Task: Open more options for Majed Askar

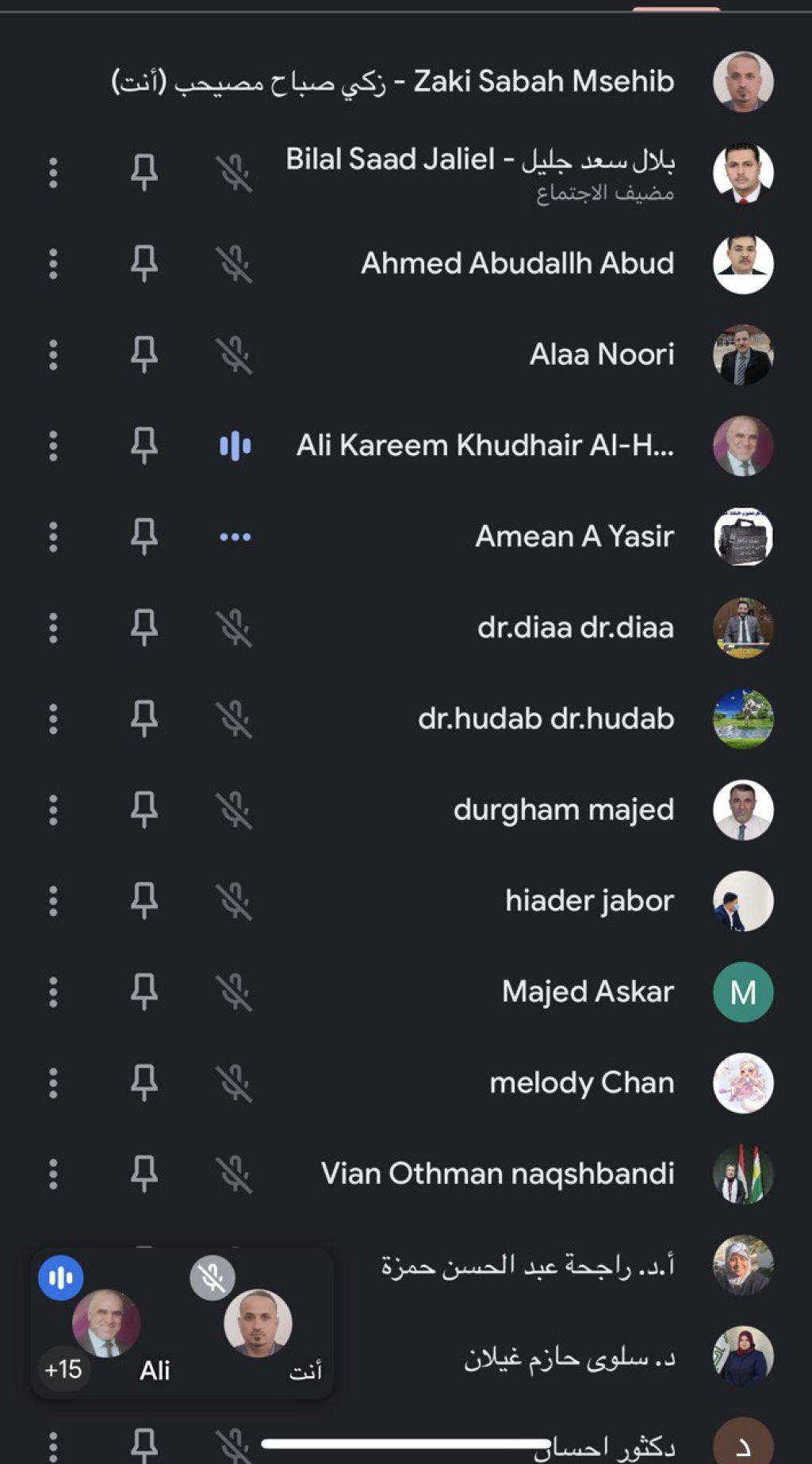Action: tap(53, 992)
